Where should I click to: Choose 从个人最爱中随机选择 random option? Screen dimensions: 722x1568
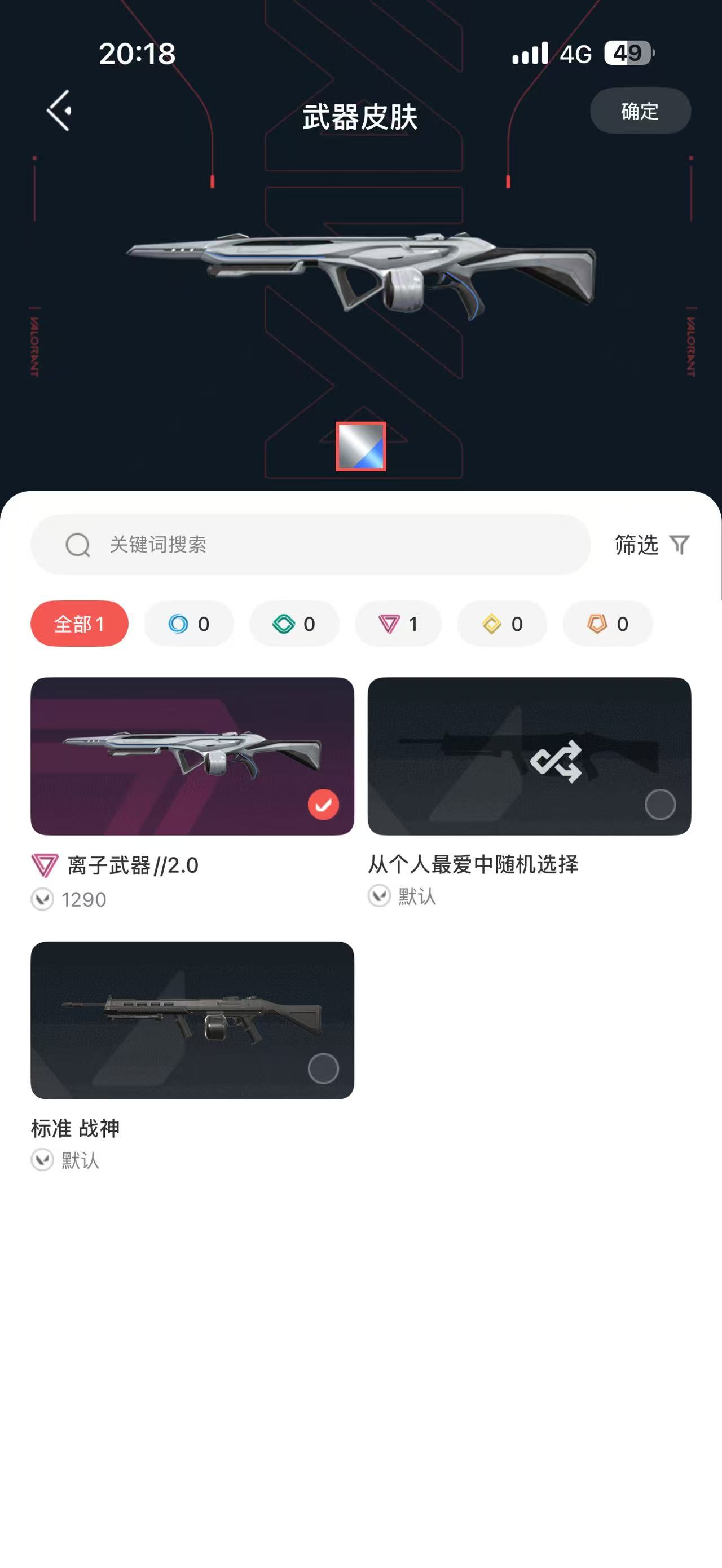529,756
